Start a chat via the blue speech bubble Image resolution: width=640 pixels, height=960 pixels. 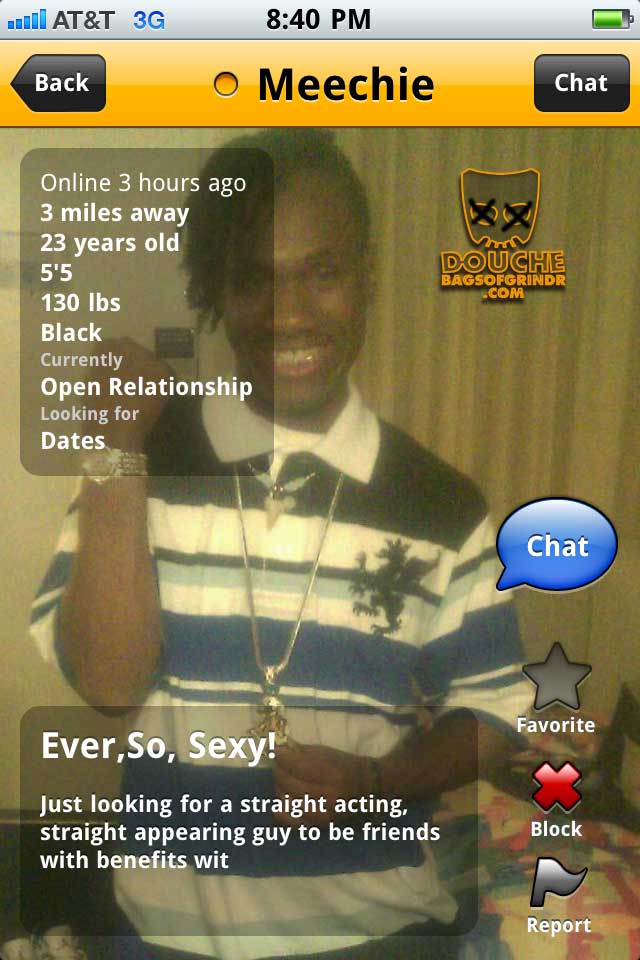[557, 545]
